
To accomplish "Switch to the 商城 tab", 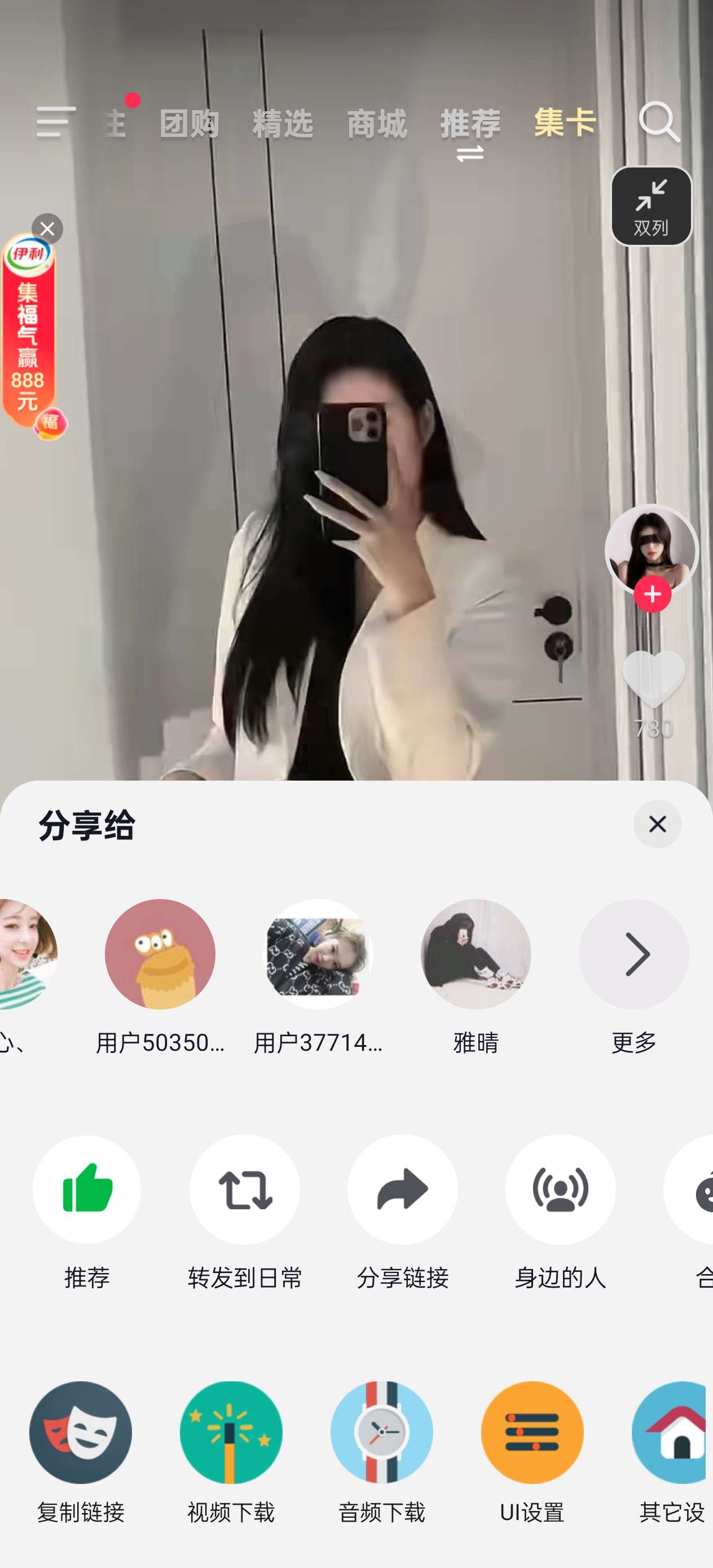I will tap(377, 124).
